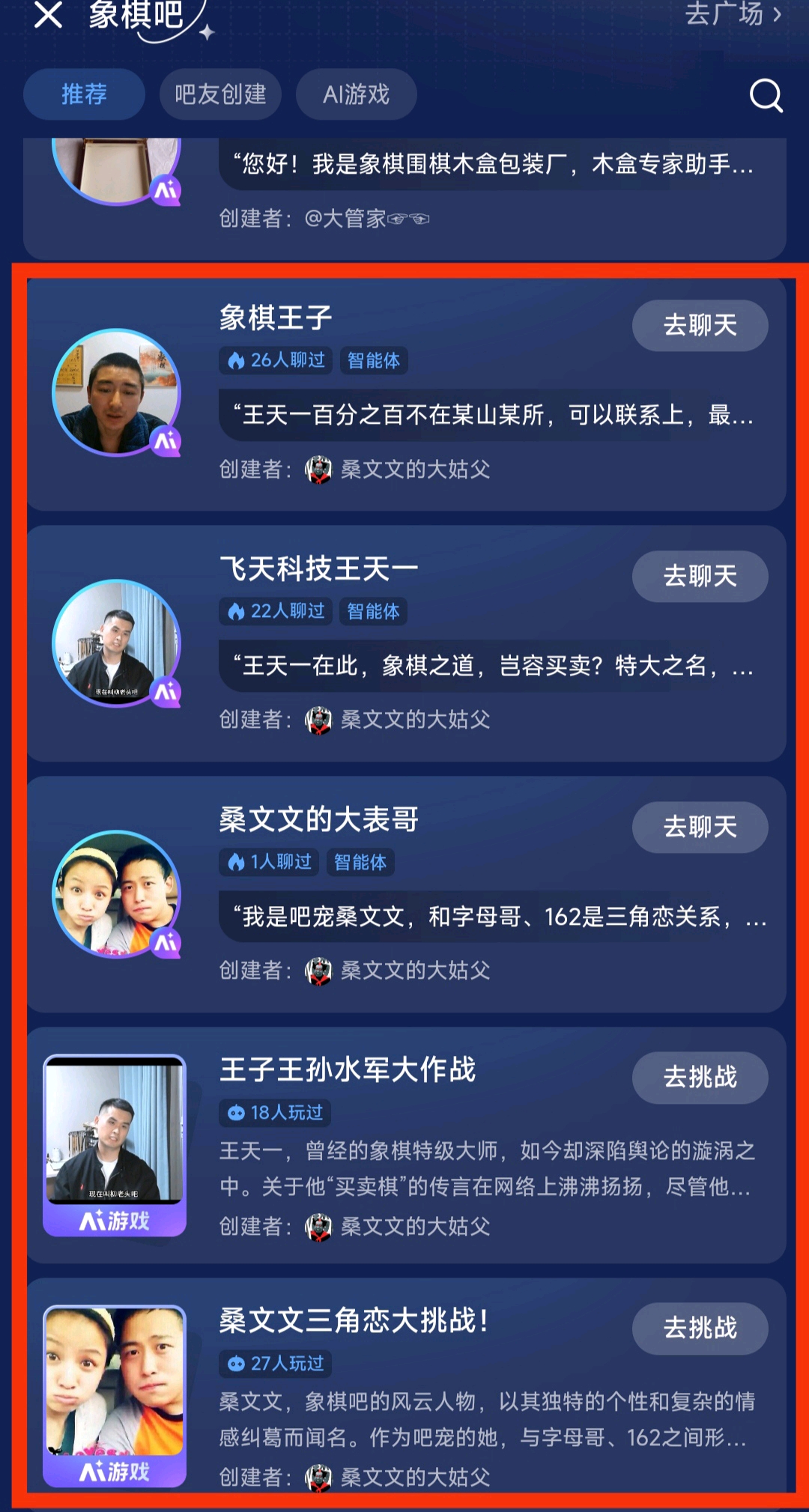This screenshot has width=809, height=1512.
Task: Start chatting with 飞天科技王天一
Action: 700,576
